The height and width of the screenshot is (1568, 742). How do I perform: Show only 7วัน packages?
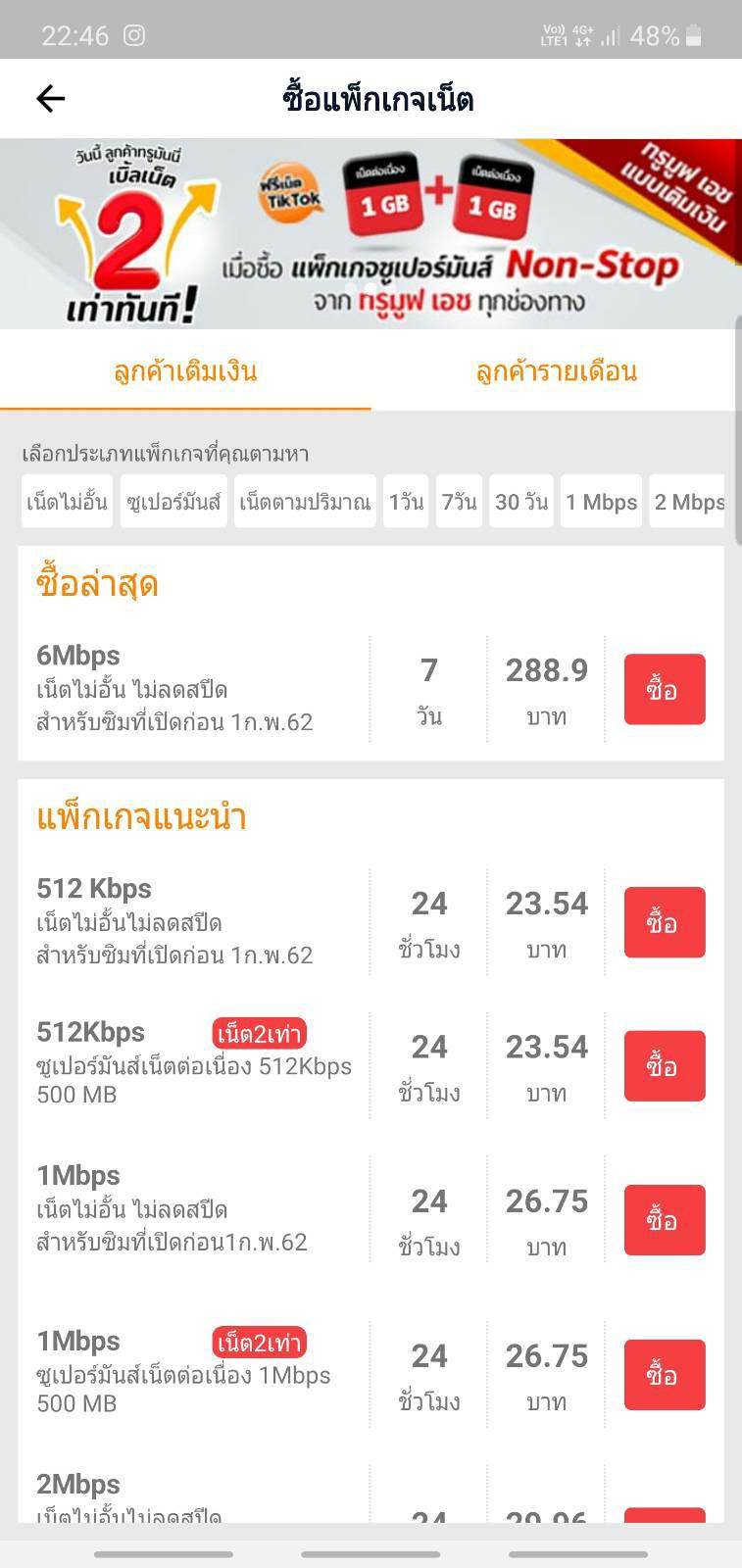click(x=459, y=502)
